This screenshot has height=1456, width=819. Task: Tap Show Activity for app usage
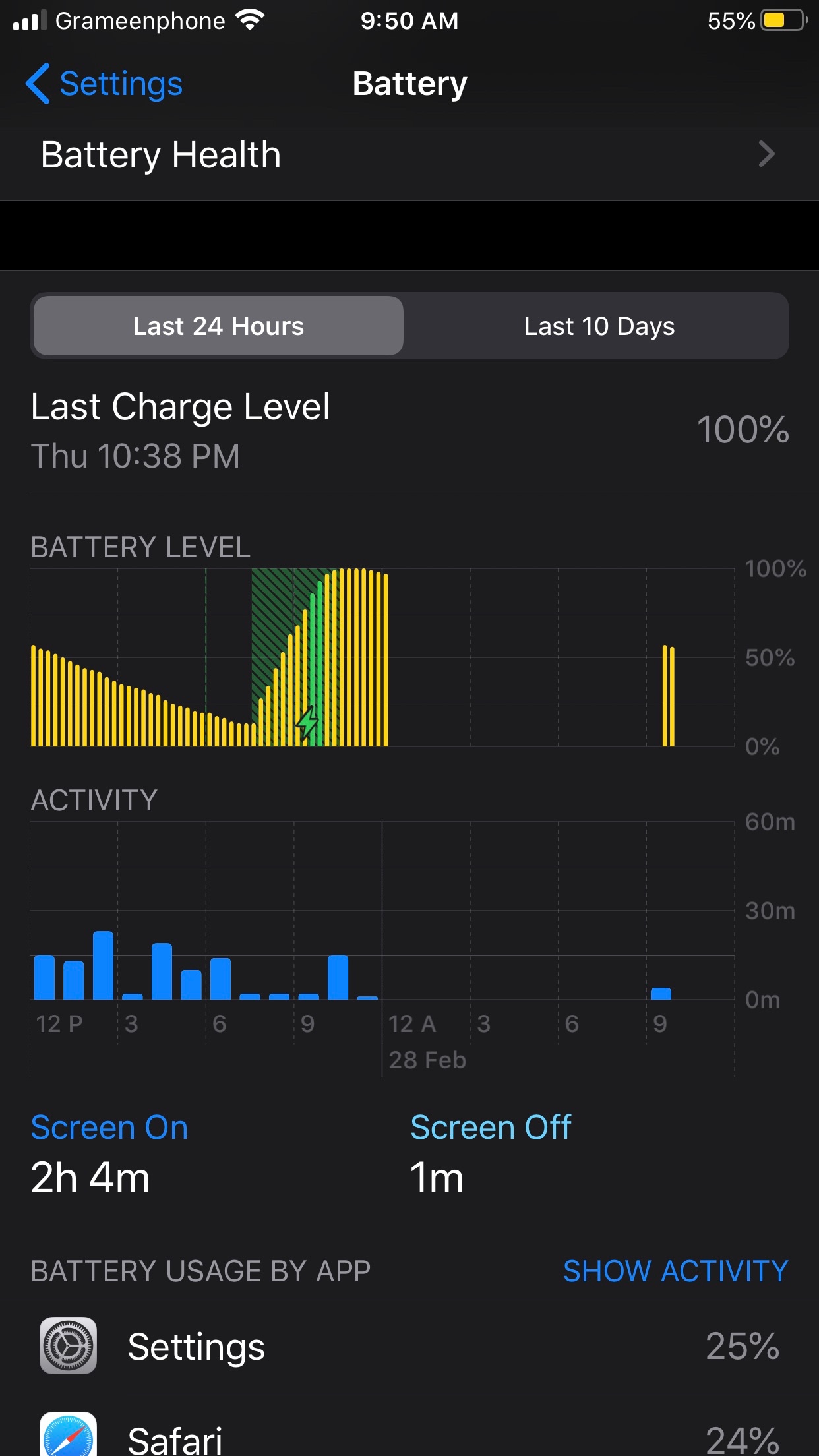click(675, 1271)
